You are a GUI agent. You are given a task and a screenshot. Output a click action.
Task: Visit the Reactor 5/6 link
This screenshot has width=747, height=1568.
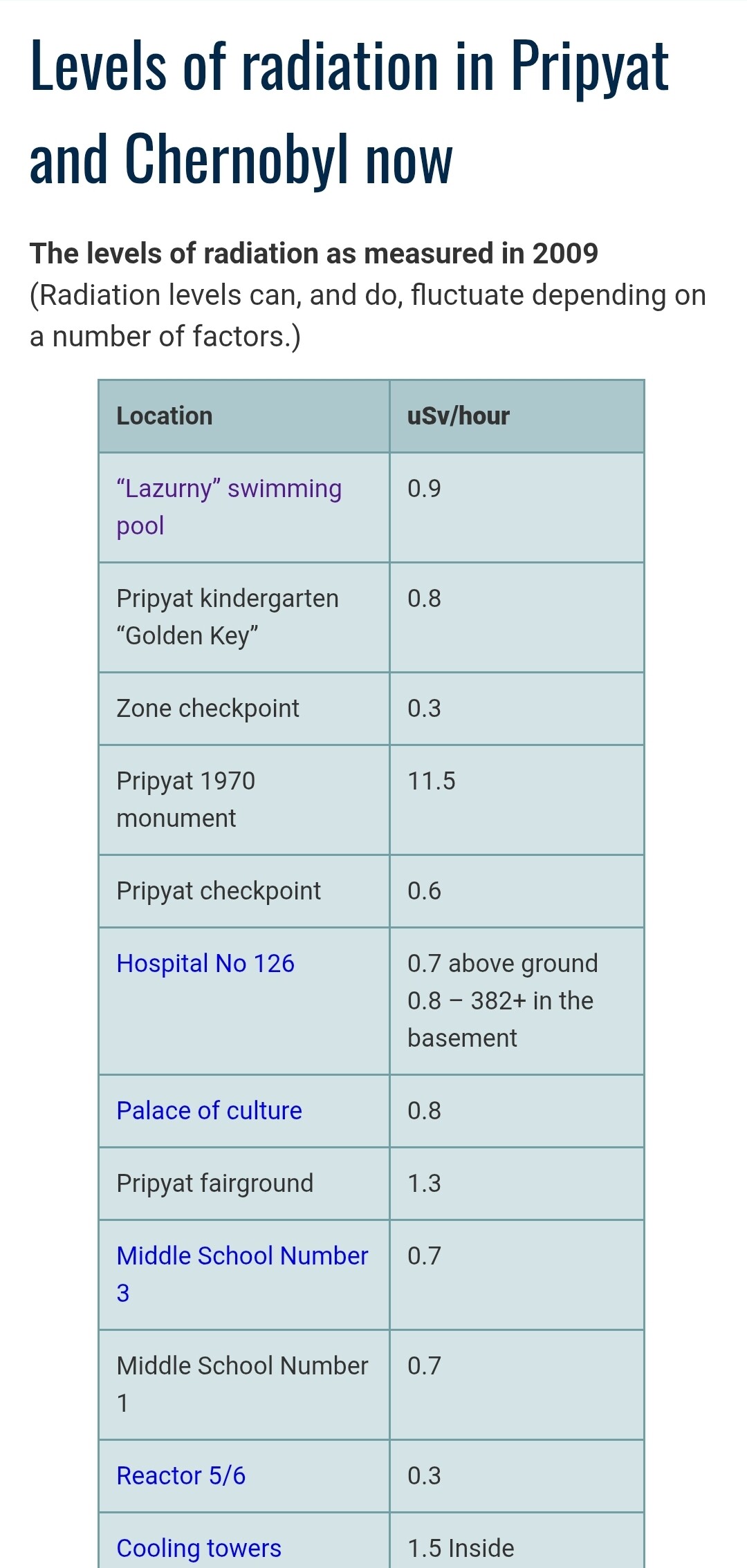(181, 1475)
